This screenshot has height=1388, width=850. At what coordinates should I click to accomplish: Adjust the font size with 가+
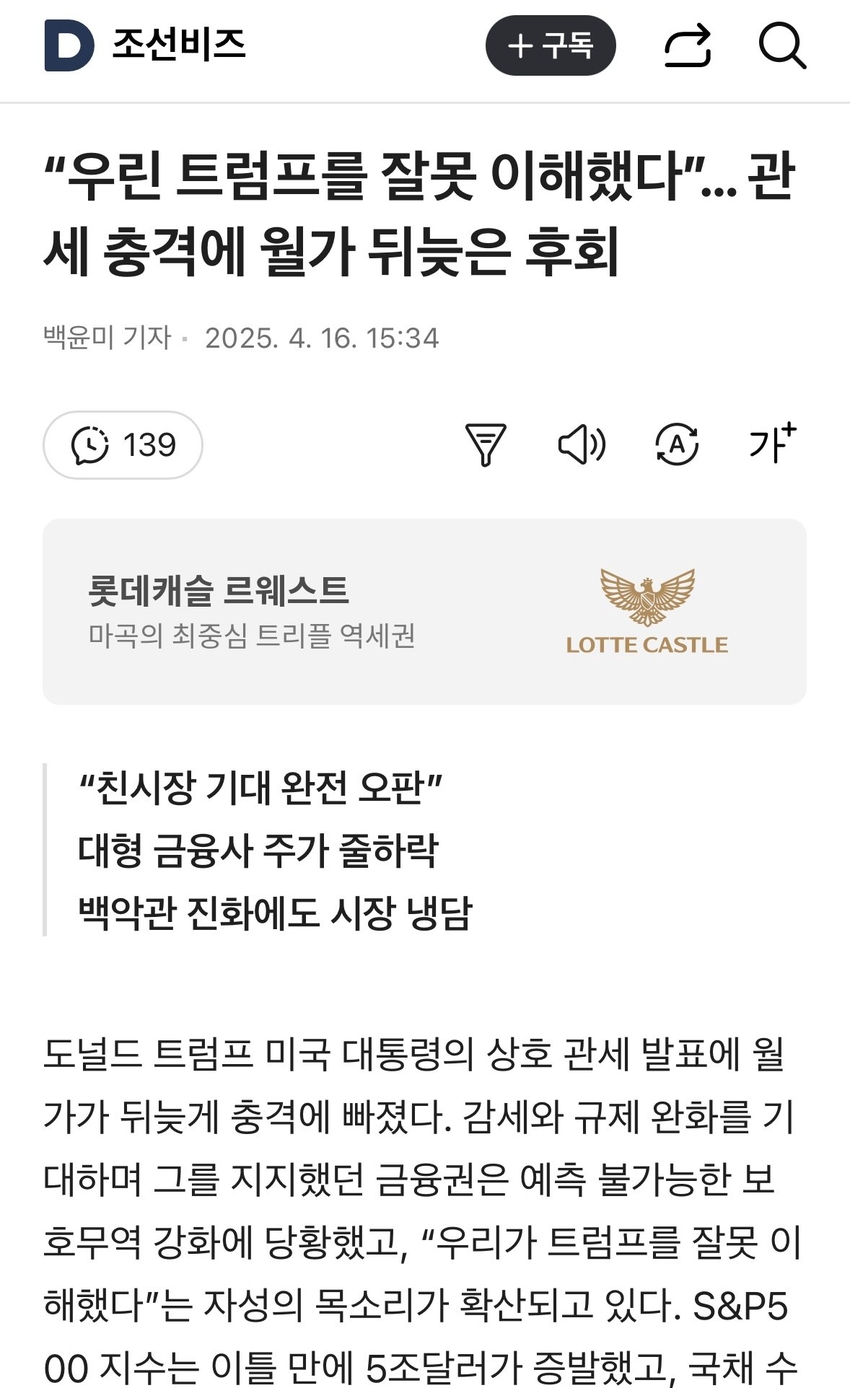click(x=772, y=443)
